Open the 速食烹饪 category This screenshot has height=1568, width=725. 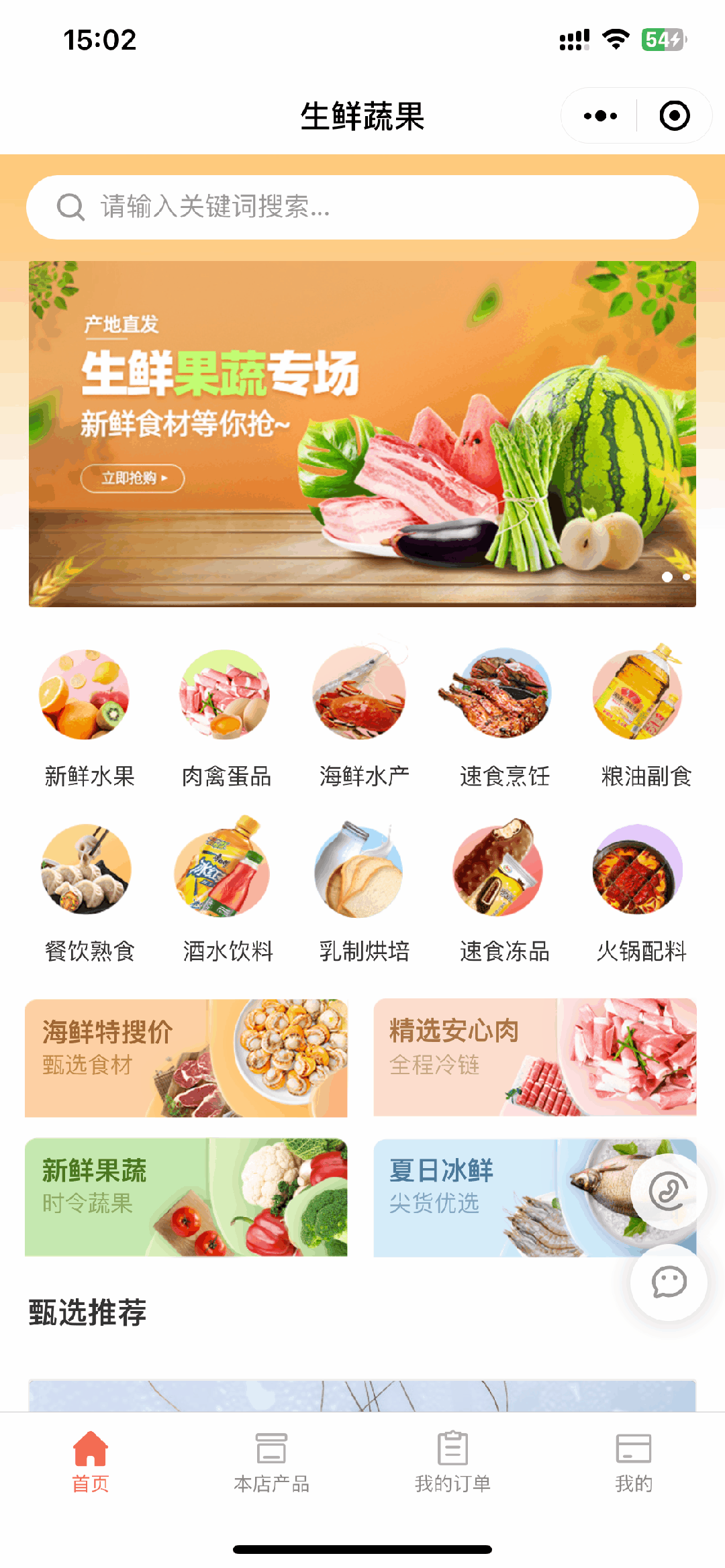(x=504, y=717)
